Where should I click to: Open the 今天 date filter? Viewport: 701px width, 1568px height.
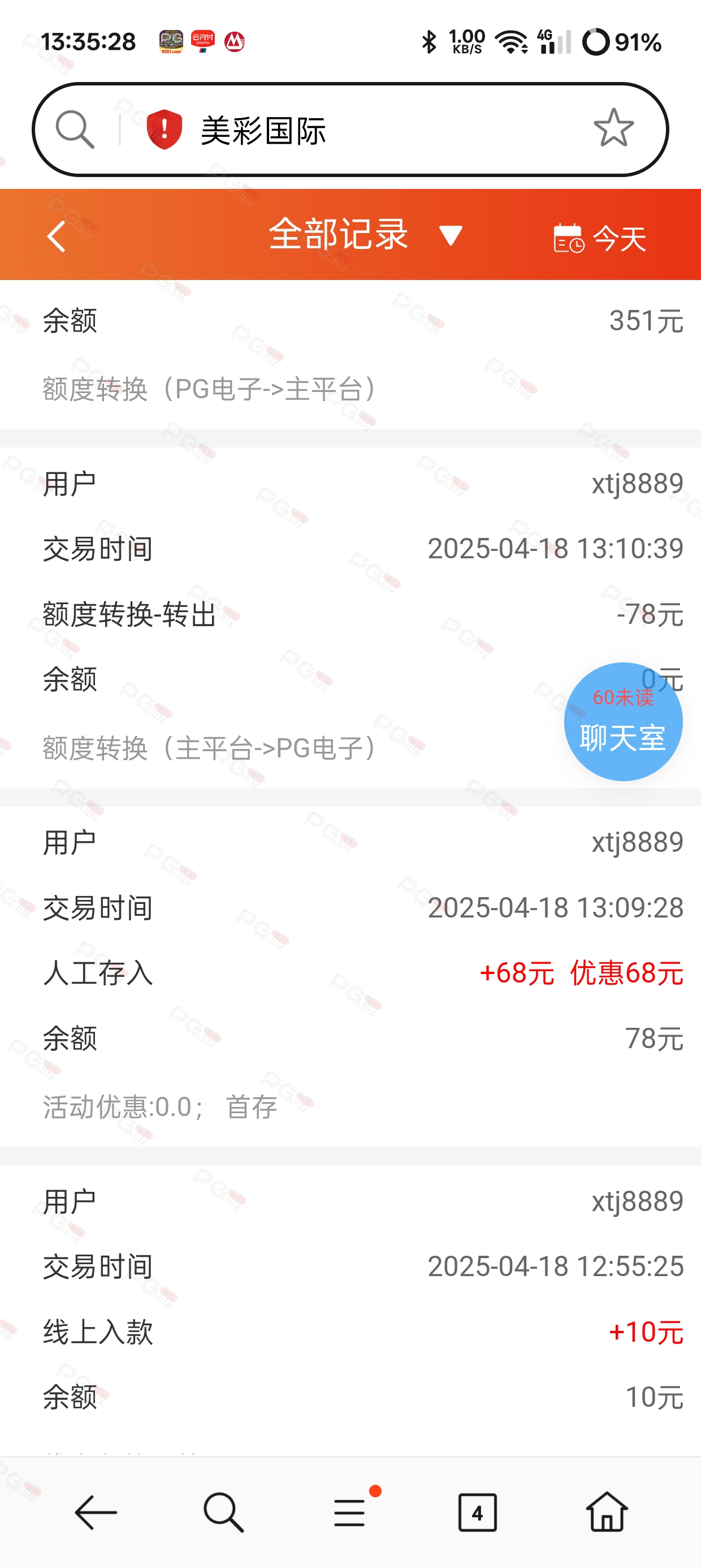[599, 238]
